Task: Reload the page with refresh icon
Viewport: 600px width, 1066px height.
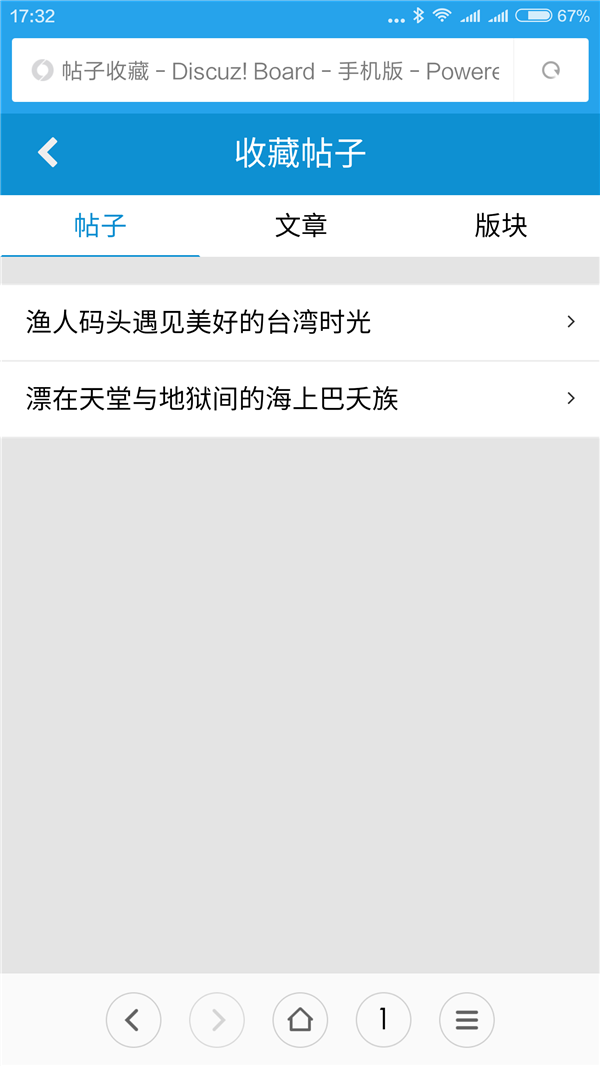Action: pos(550,71)
